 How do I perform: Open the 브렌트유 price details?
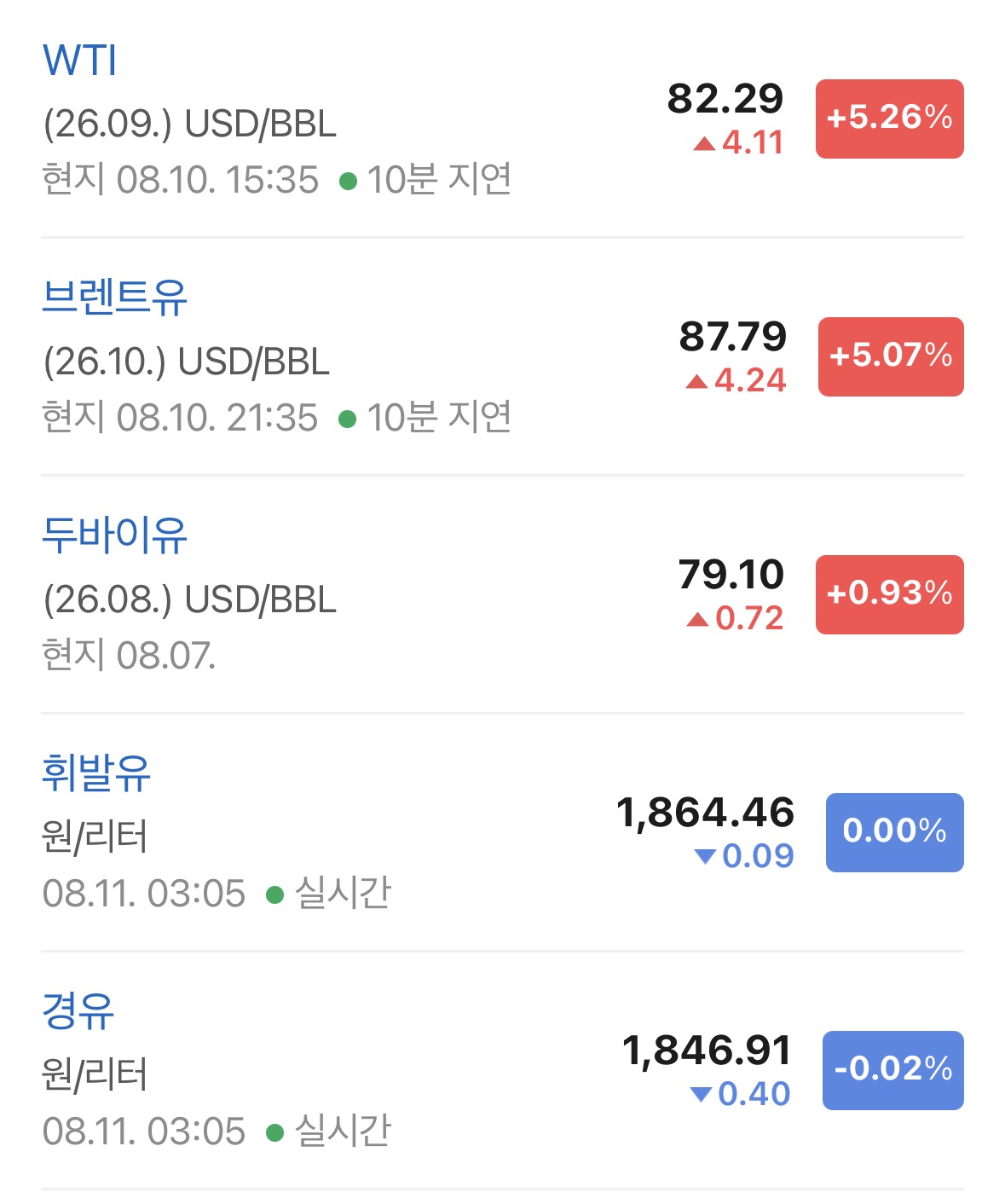pyautogui.click(x=502, y=356)
